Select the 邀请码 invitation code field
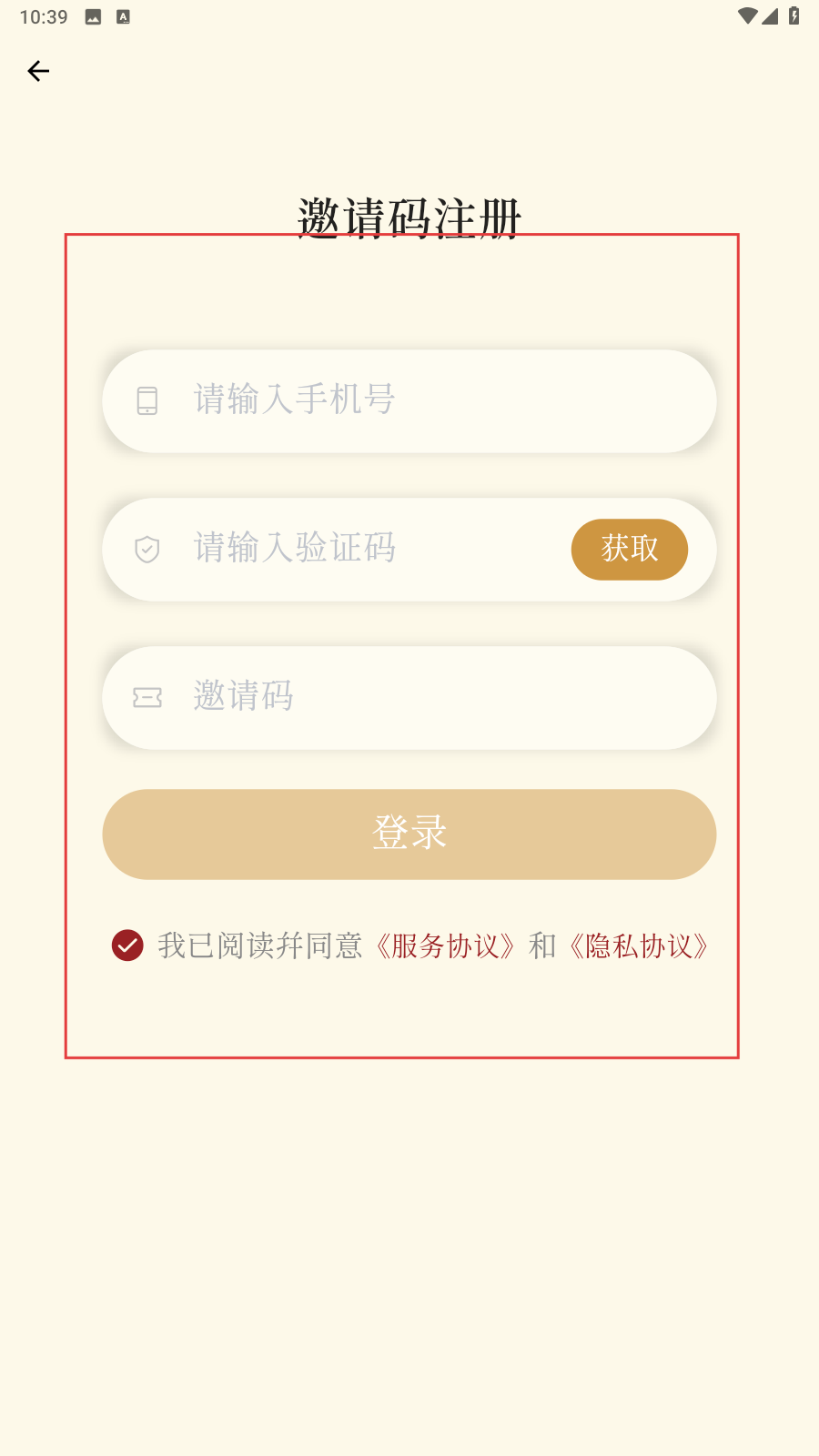 pos(409,698)
